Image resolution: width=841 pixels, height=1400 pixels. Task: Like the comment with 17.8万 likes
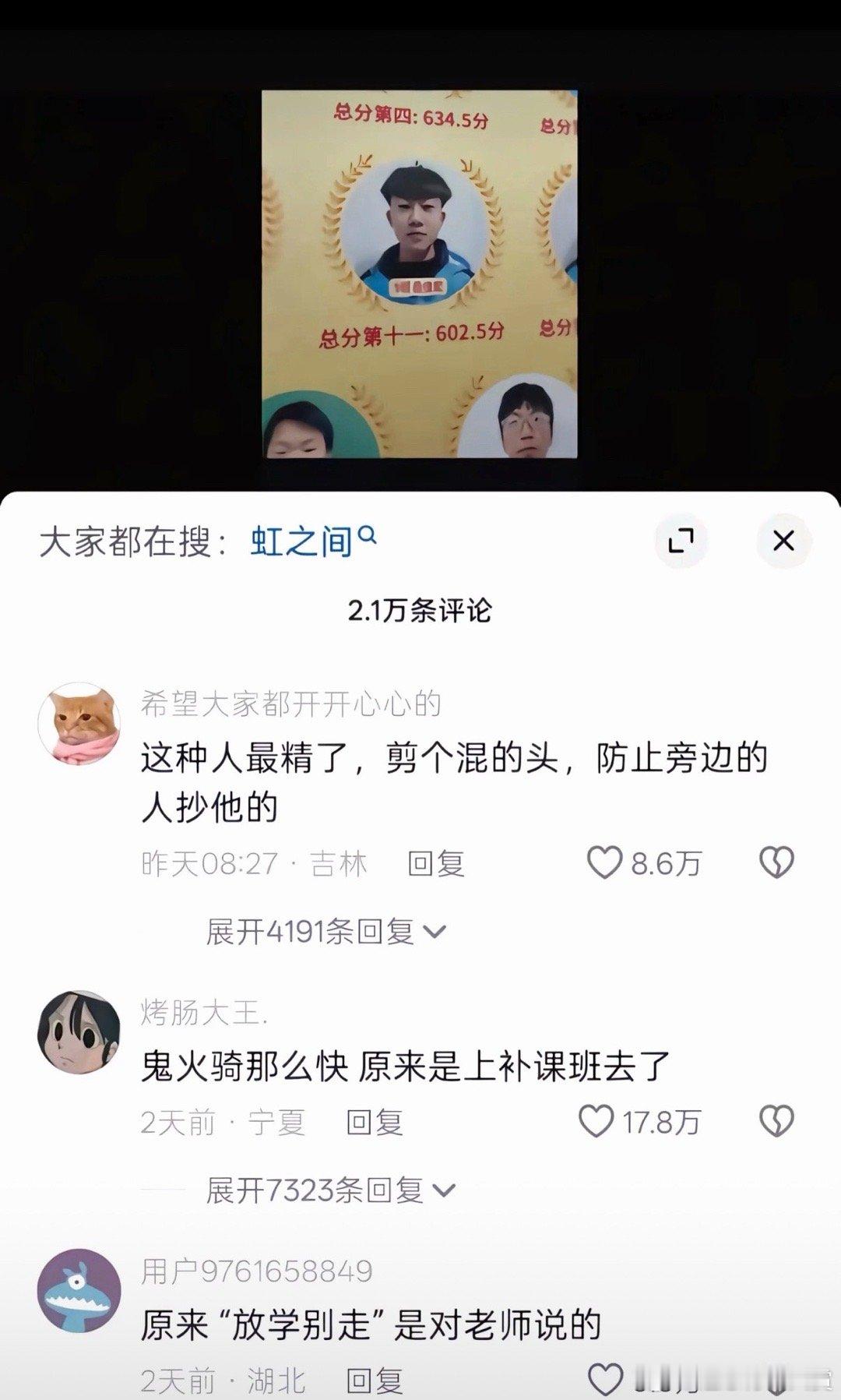coord(597,1121)
